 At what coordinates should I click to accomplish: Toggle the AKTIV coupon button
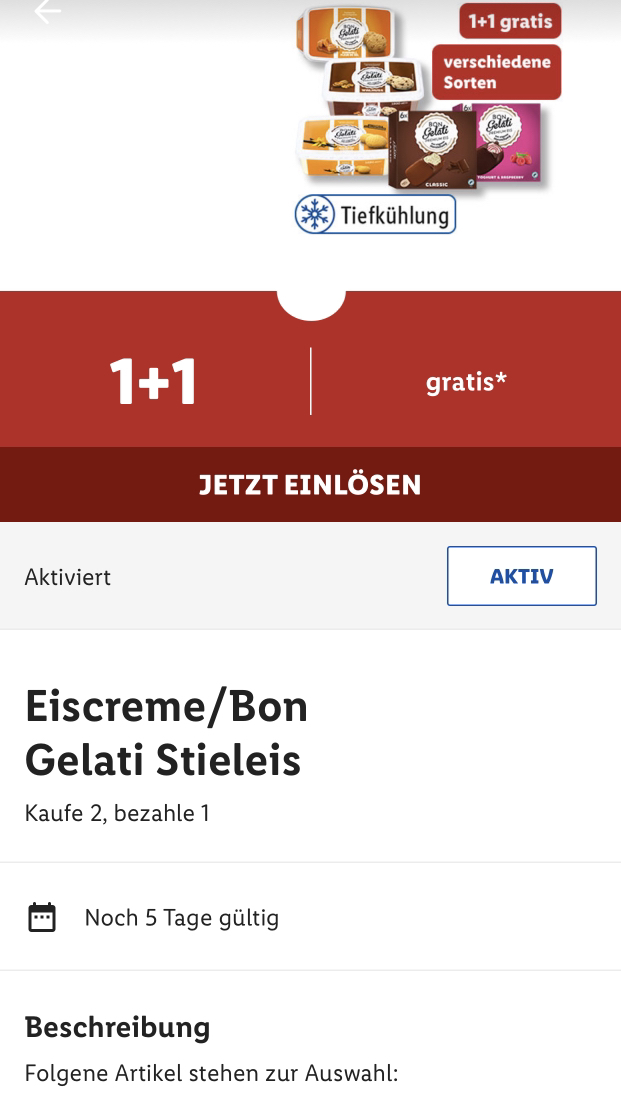522,576
